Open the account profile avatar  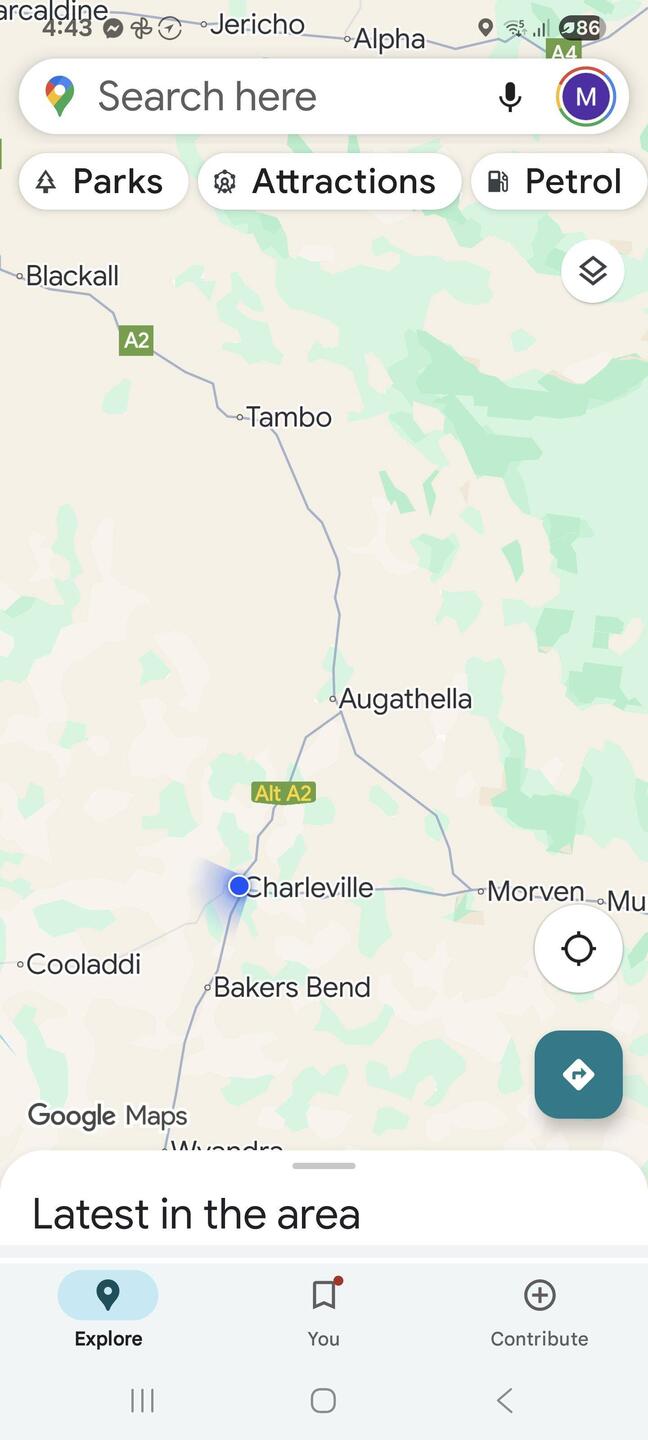click(x=586, y=97)
